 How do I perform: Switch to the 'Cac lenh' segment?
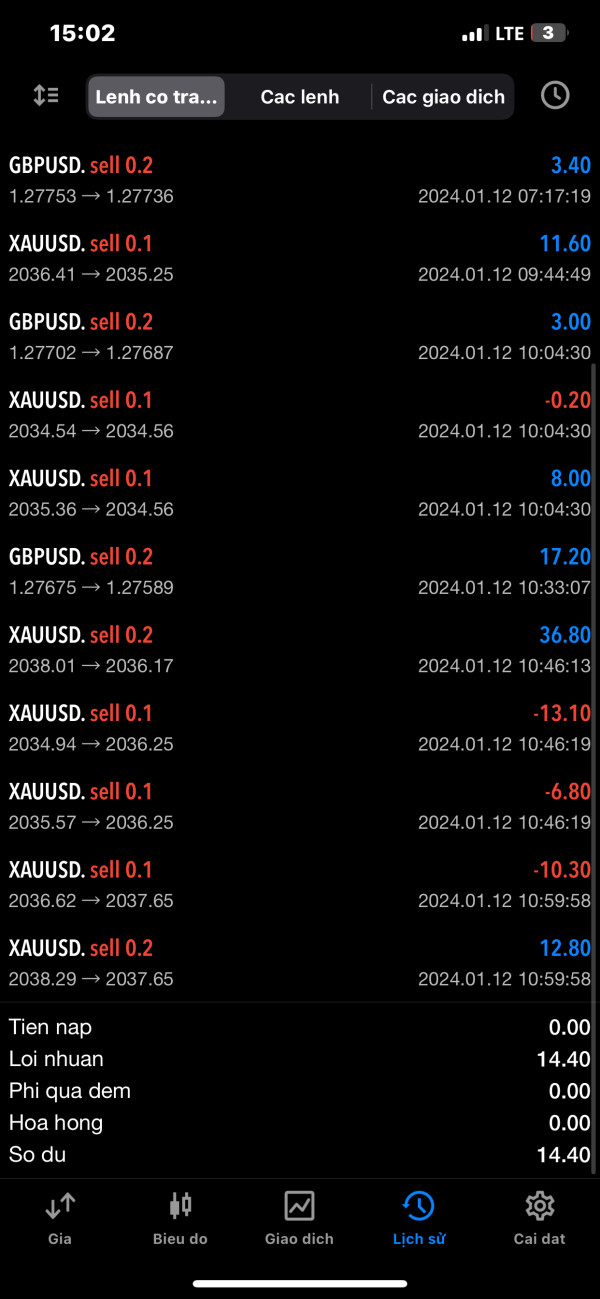coord(299,97)
